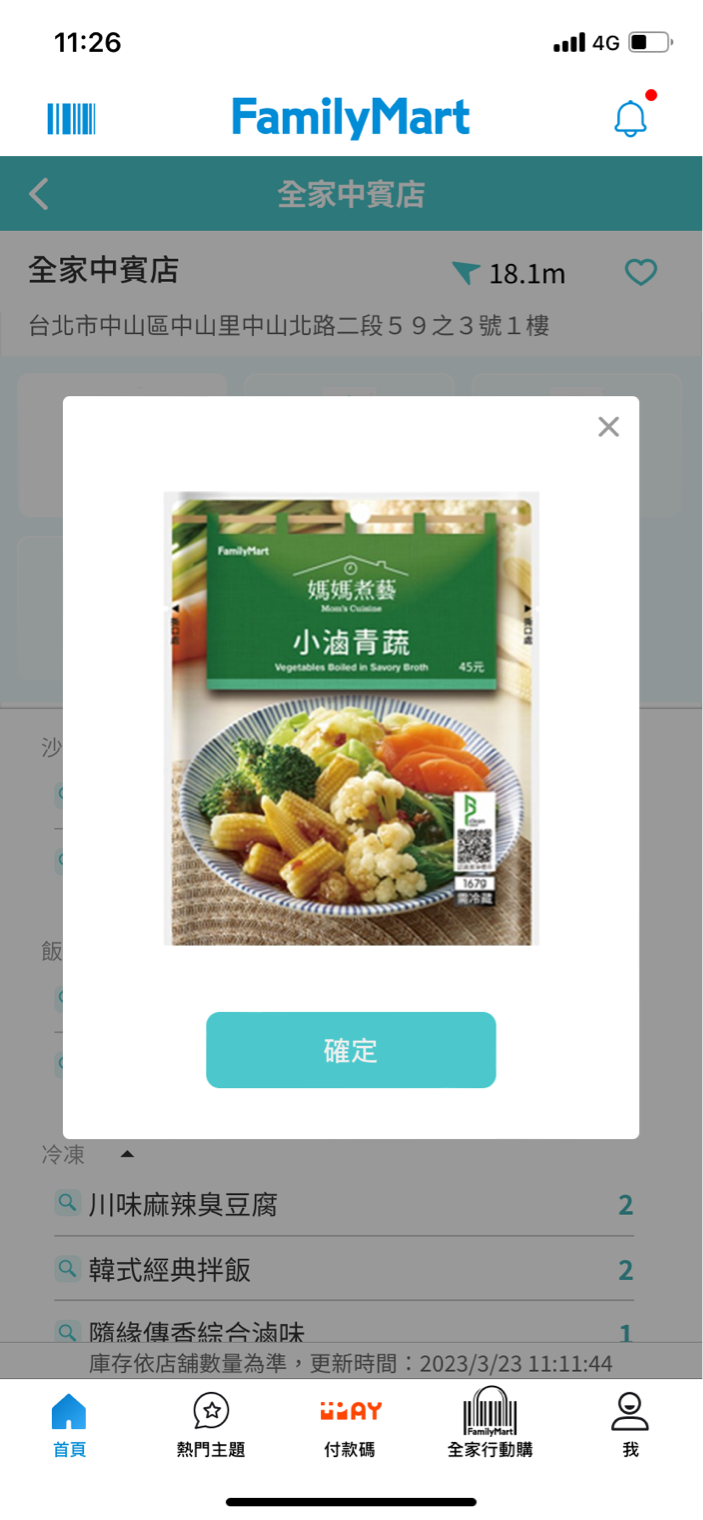Image resolution: width=703 pixels, height=1520 pixels.
Task: Open the 全家行動購 tab
Action: click(490, 1426)
